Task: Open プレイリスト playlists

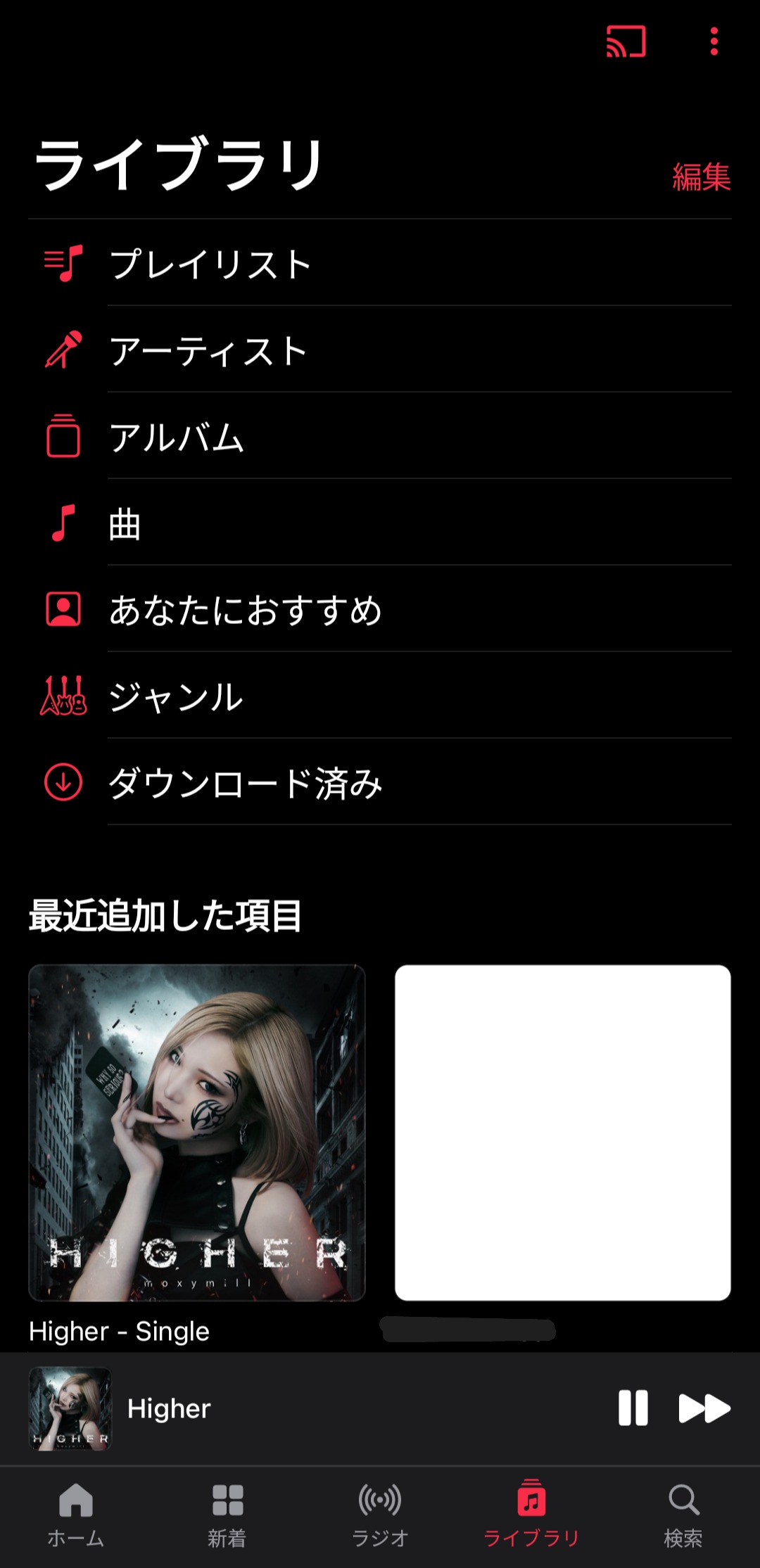Action: tap(380, 263)
